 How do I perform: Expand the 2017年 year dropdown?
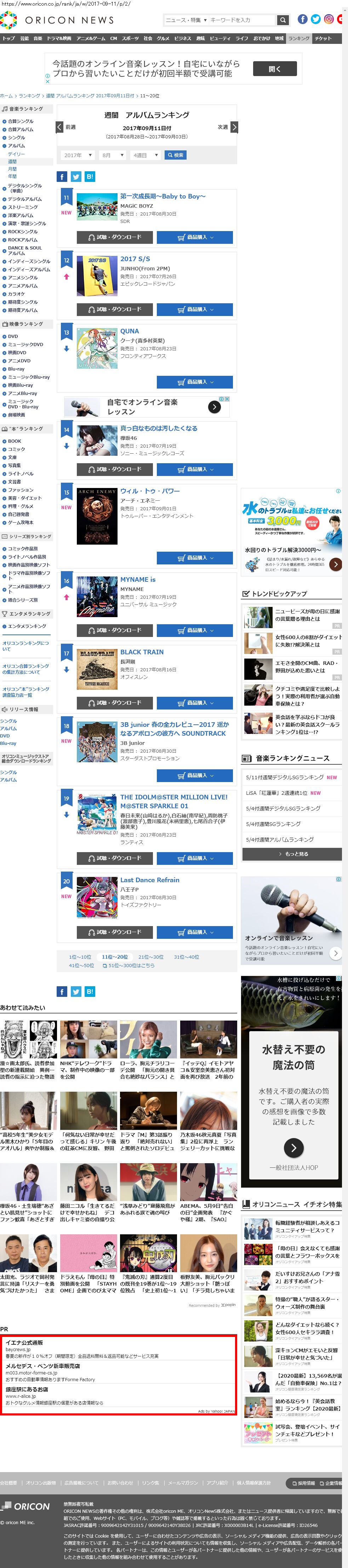point(78,155)
